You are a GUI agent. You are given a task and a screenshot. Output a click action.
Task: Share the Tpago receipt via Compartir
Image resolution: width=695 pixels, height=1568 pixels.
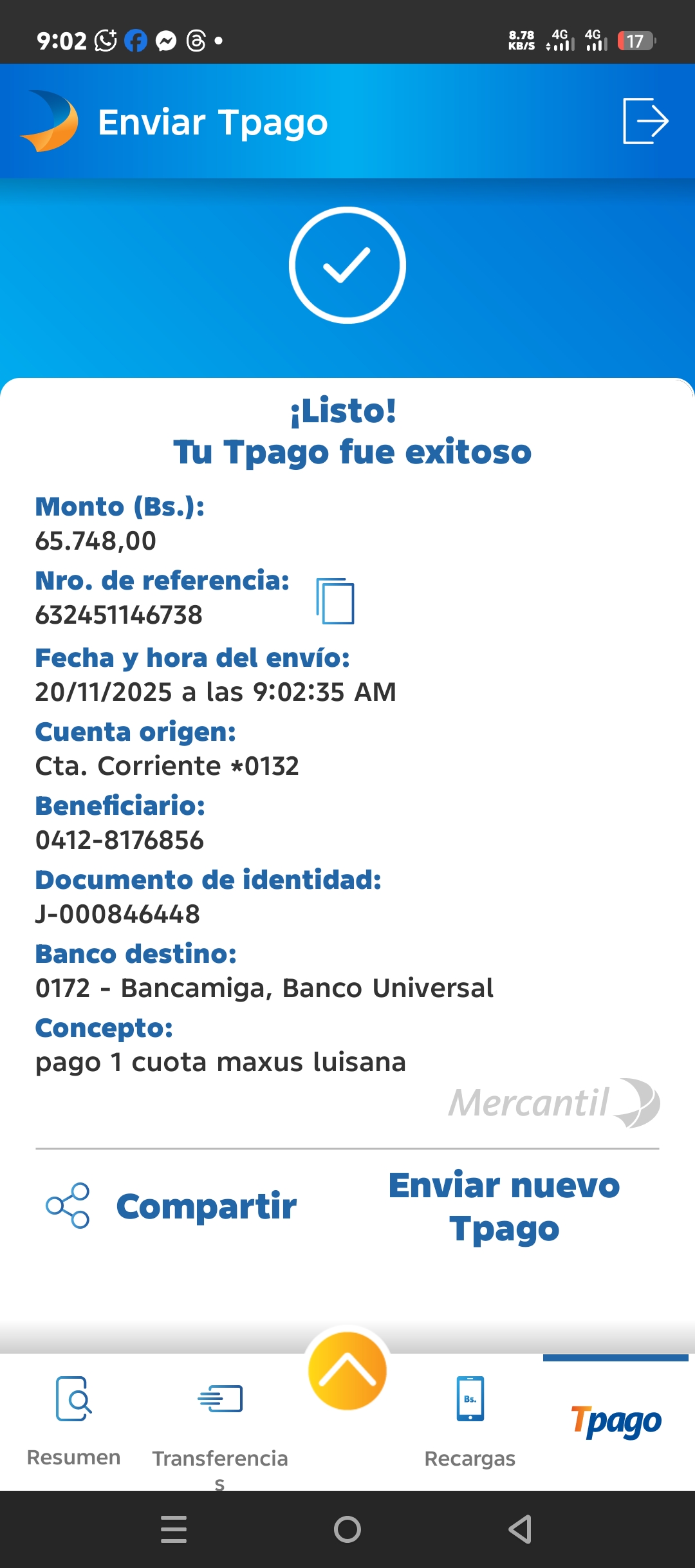(172, 1206)
